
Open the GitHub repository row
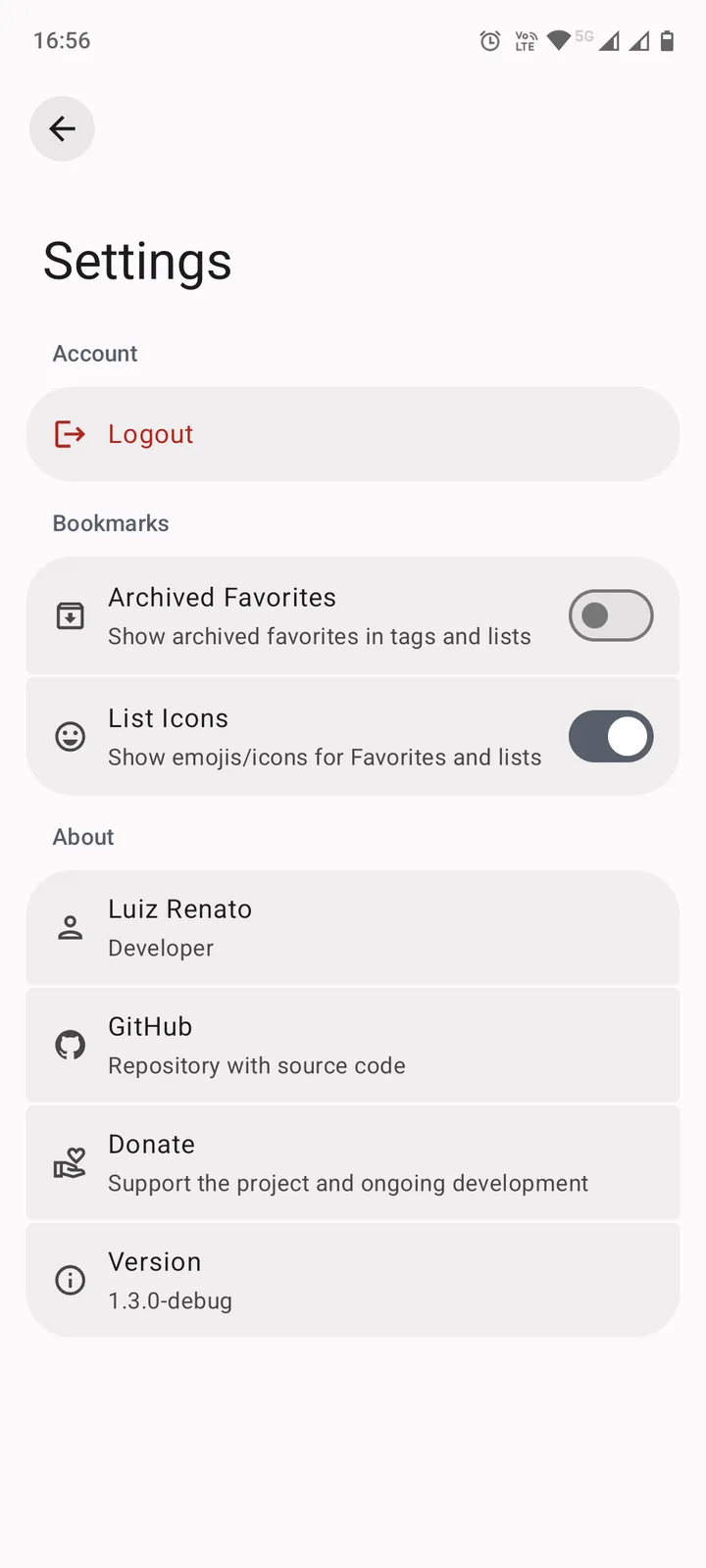353,1046
